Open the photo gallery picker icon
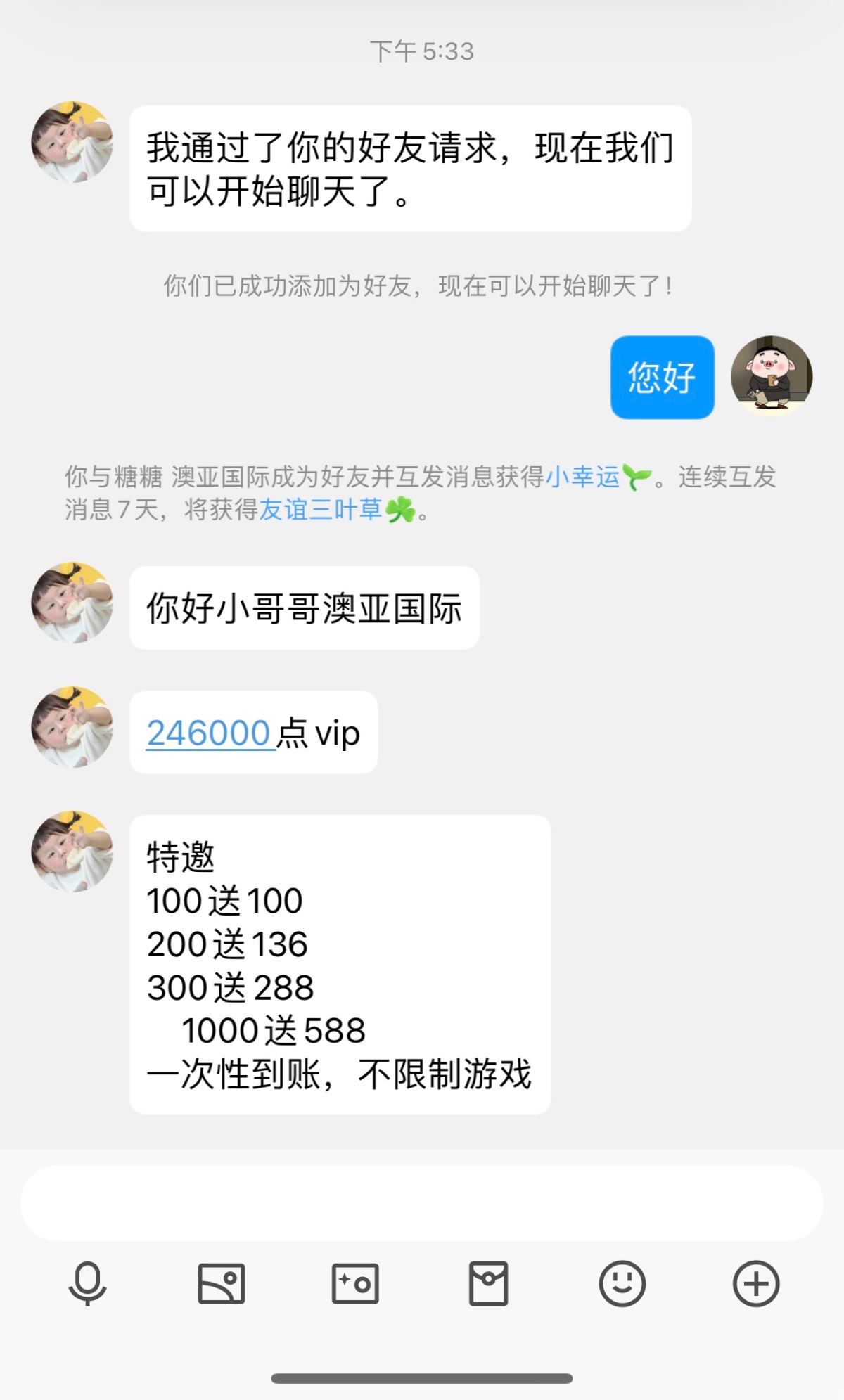844x1400 pixels. (x=221, y=1284)
